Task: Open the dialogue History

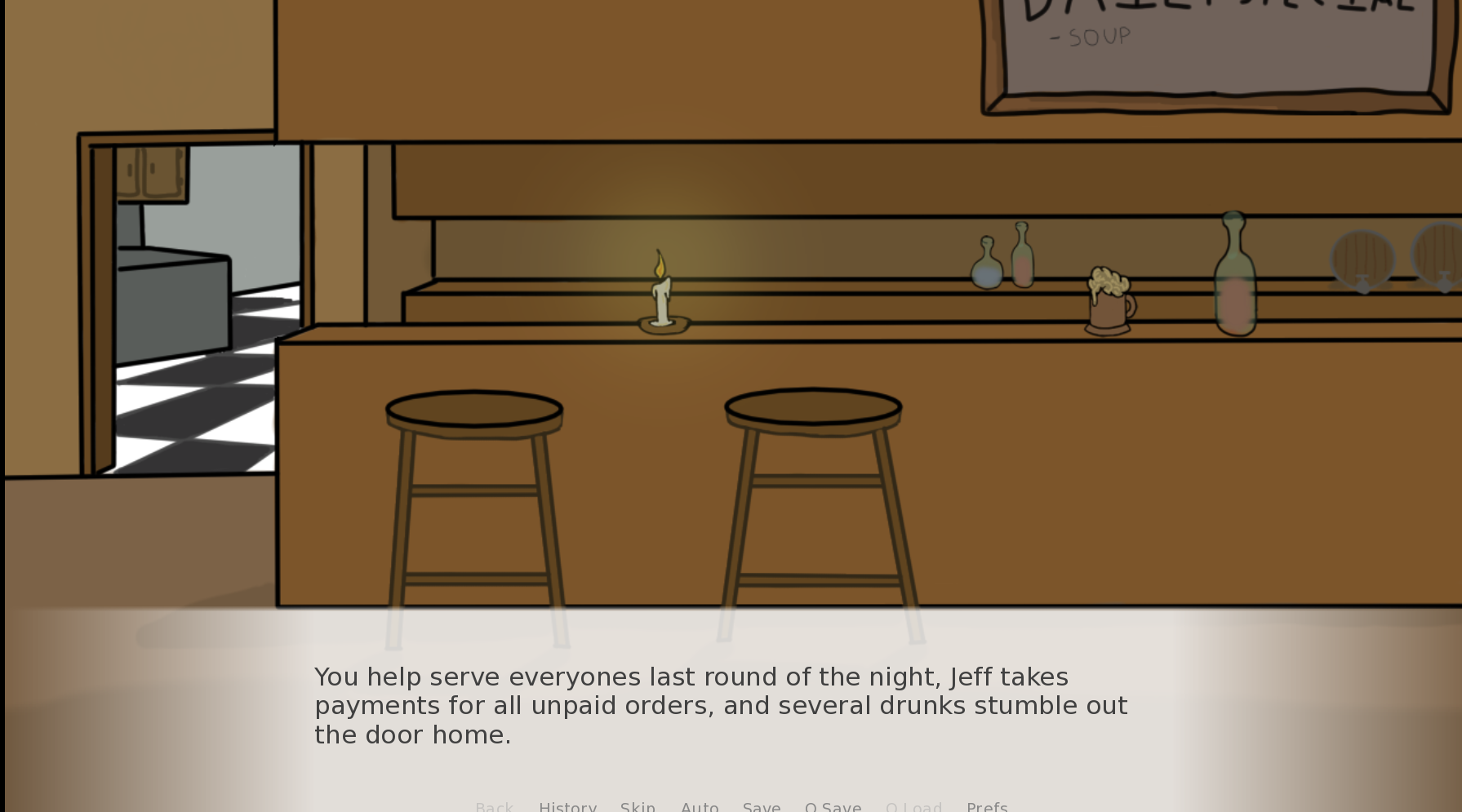Action: click(x=567, y=806)
